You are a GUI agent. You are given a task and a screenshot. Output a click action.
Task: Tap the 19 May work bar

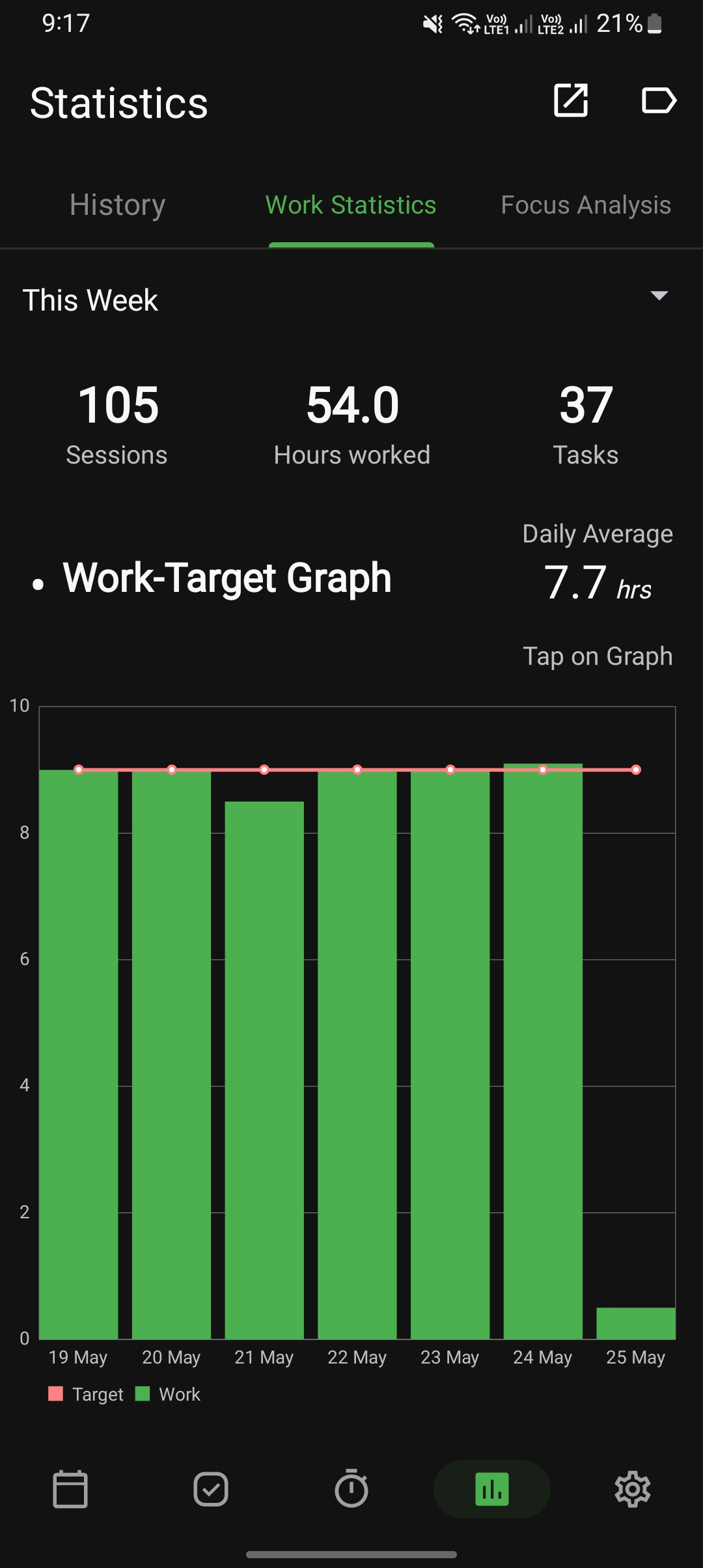pos(79,1055)
